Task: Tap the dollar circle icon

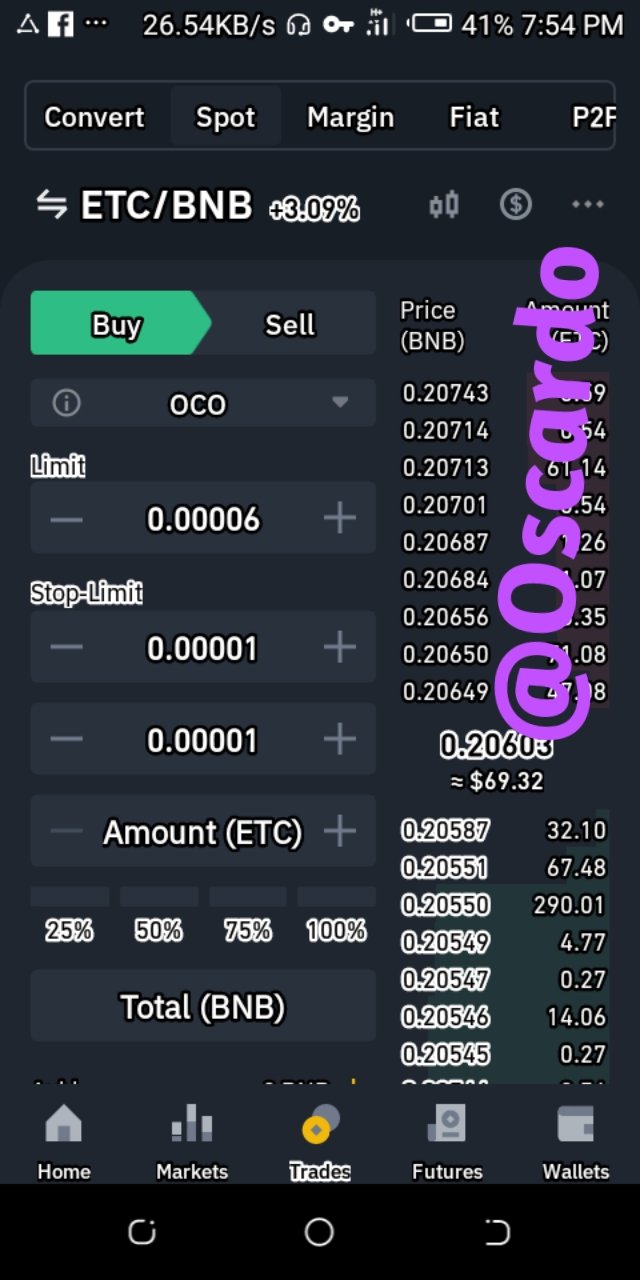Action: point(516,205)
